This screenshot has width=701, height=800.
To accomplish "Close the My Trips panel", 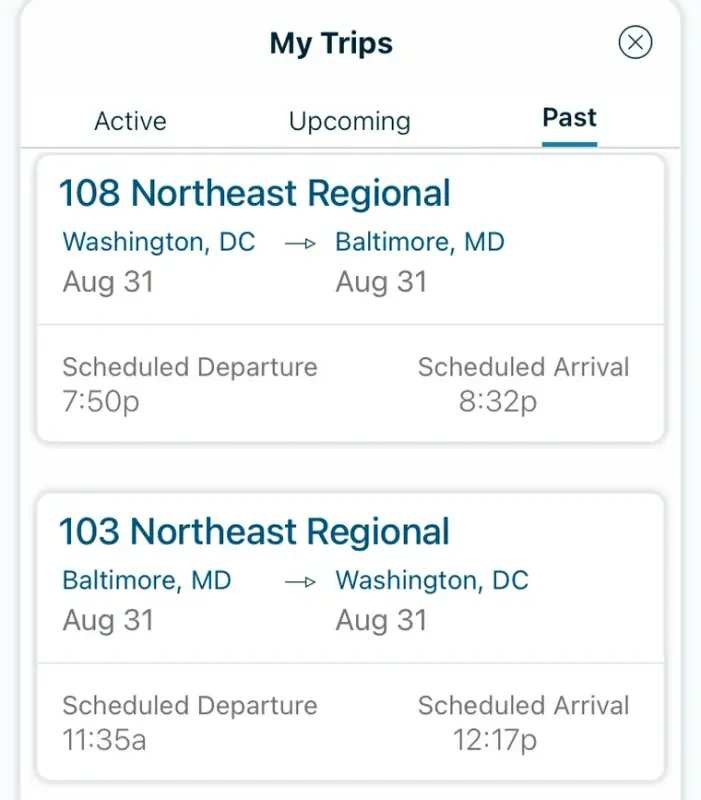I will coord(635,42).
